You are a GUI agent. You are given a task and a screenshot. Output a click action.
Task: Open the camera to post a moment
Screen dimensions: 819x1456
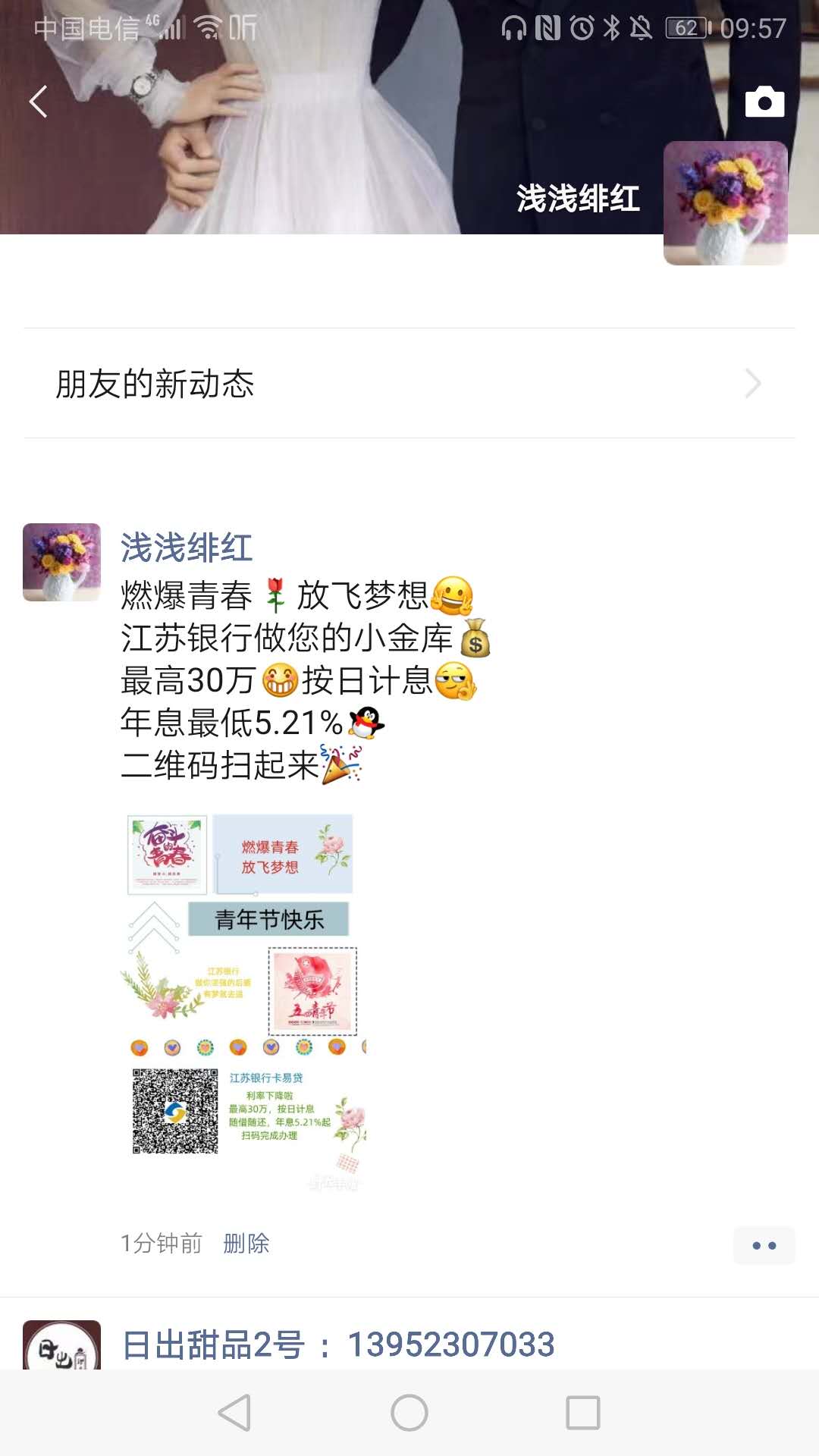[764, 102]
